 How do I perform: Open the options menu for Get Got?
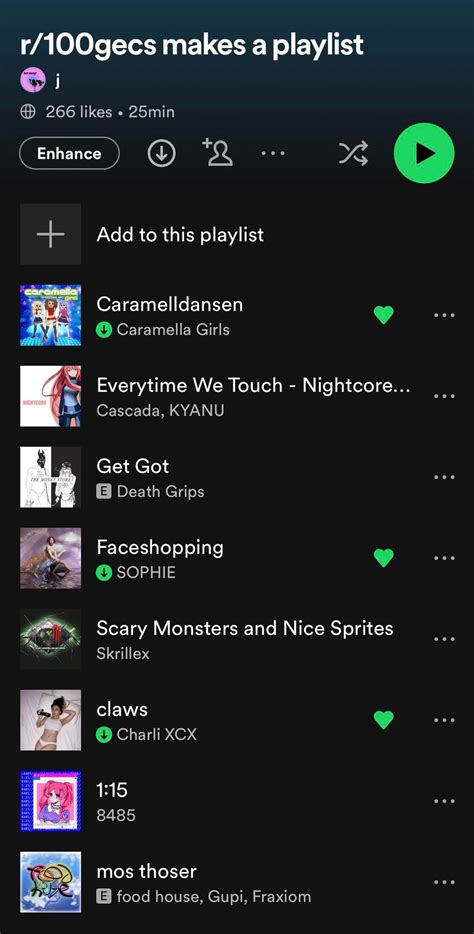coord(444,477)
